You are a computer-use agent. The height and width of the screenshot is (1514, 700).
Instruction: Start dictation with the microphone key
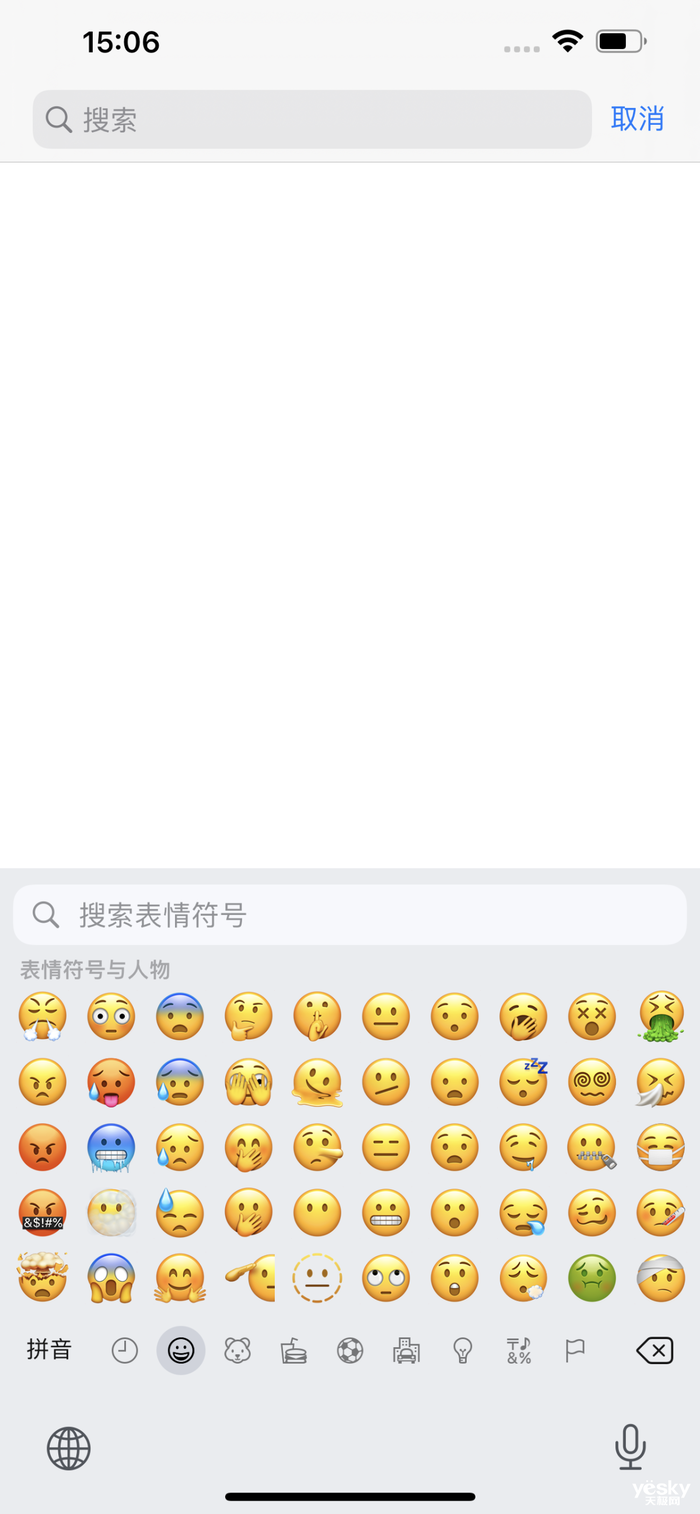(x=630, y=1447)
